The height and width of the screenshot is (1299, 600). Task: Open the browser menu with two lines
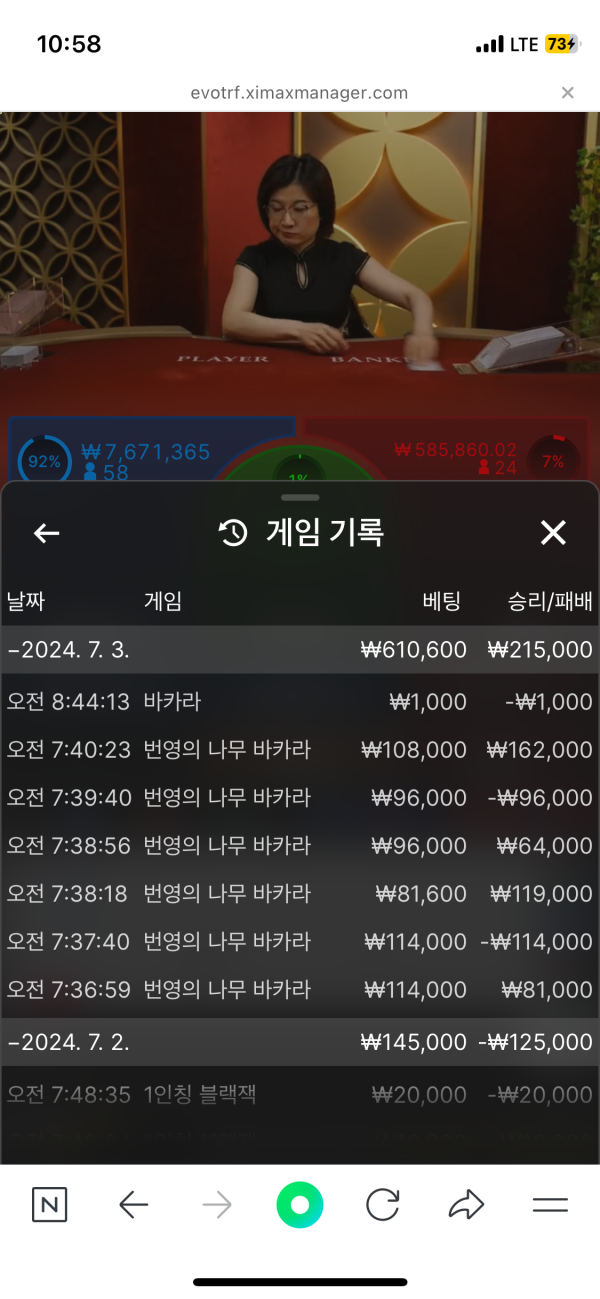pyautogui.click(x=550, y=1205)
